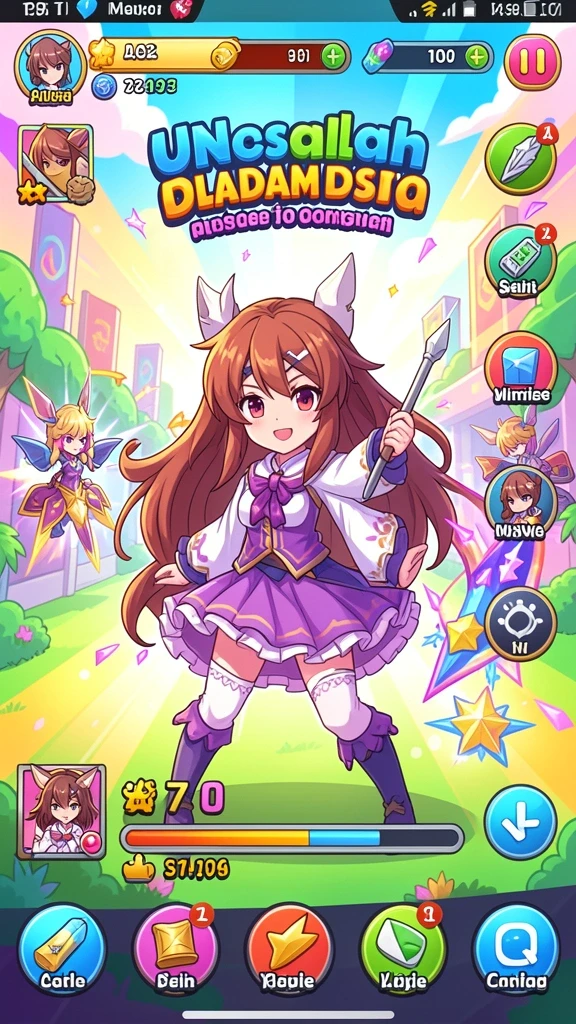
Task: Open the blue cube Nimise button
Action: [x=520, y=367]
